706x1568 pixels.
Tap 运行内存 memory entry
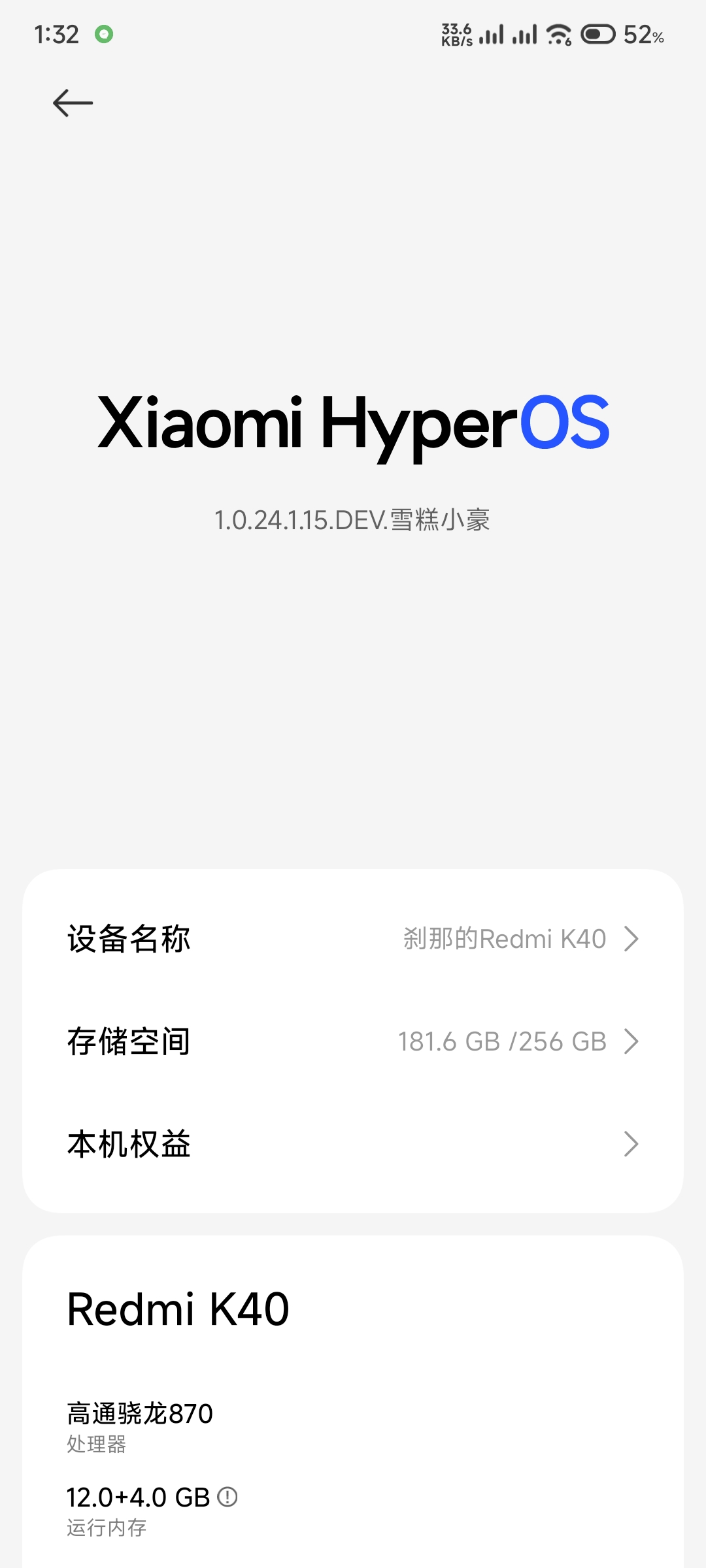(x=107, y=1526)
